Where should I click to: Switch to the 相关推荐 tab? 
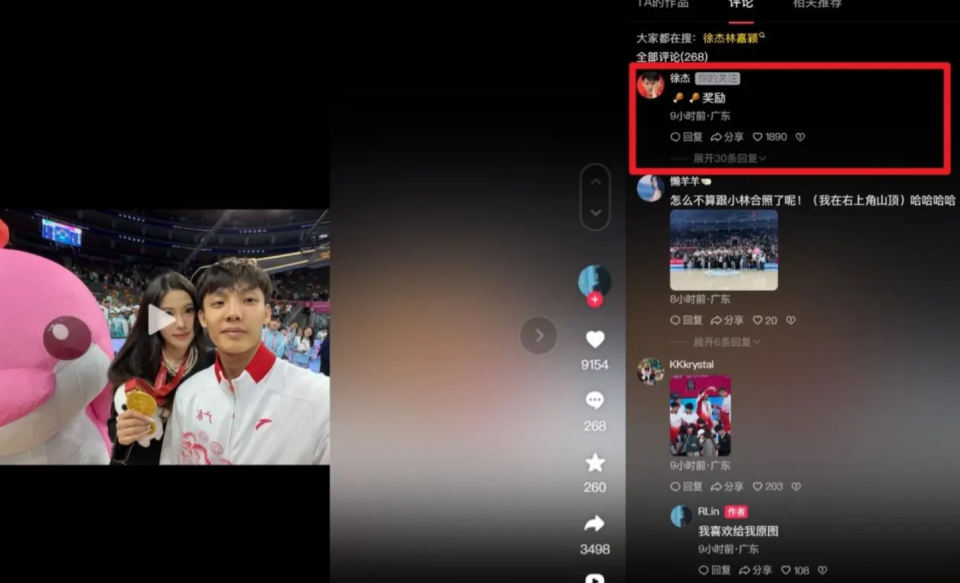click(x=817, y=4)
